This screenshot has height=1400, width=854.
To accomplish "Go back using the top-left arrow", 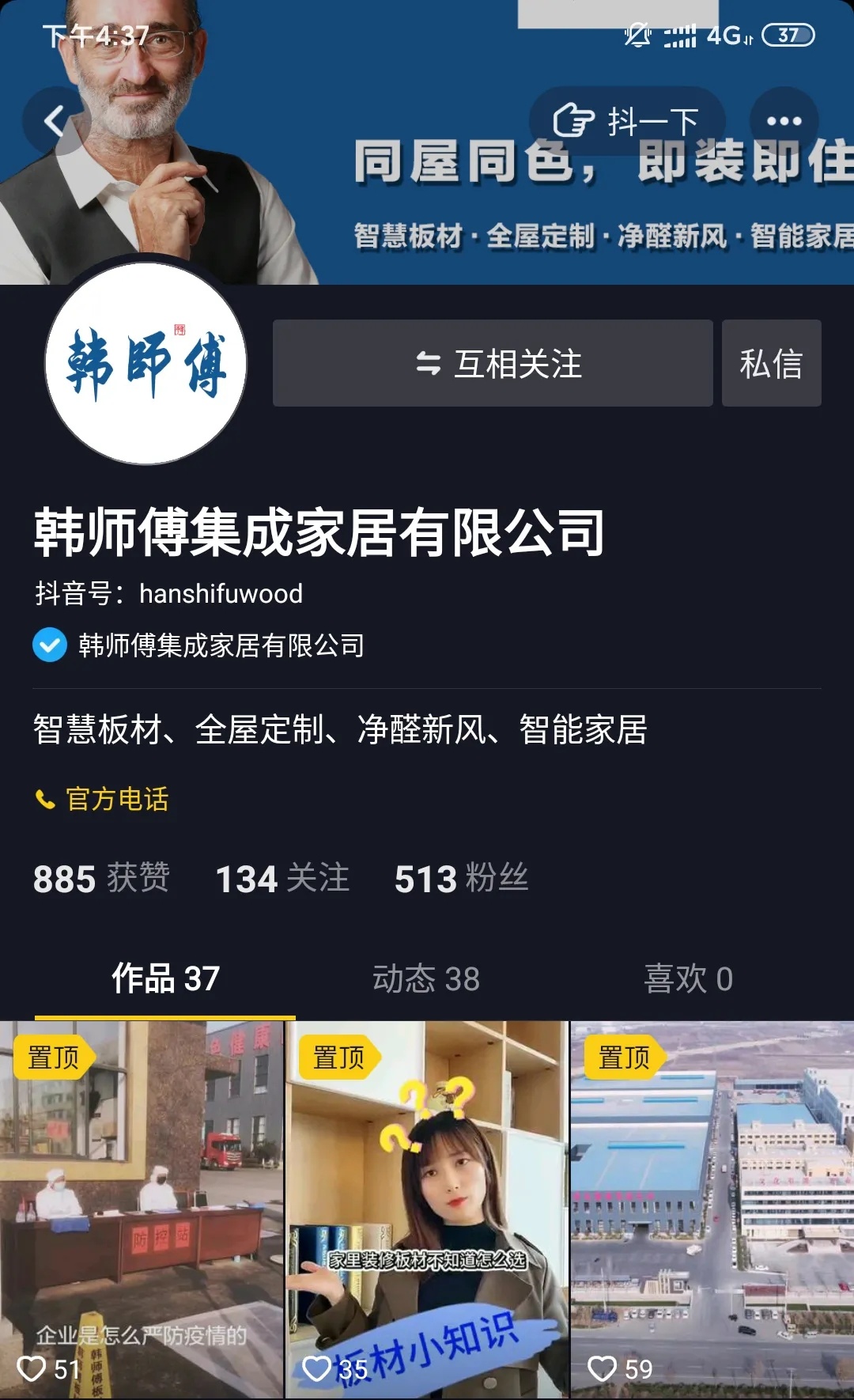I will click(54, 121).
